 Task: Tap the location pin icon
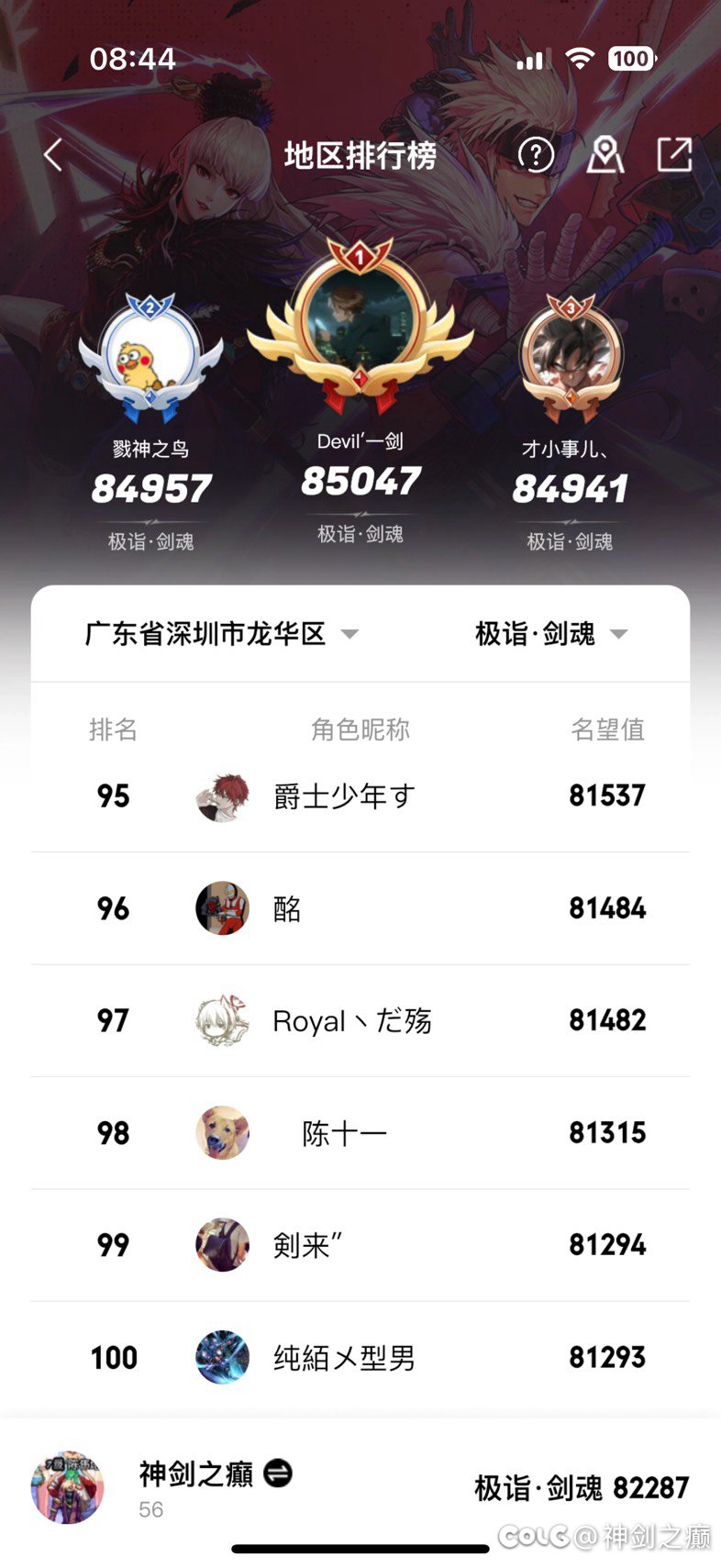605,155
